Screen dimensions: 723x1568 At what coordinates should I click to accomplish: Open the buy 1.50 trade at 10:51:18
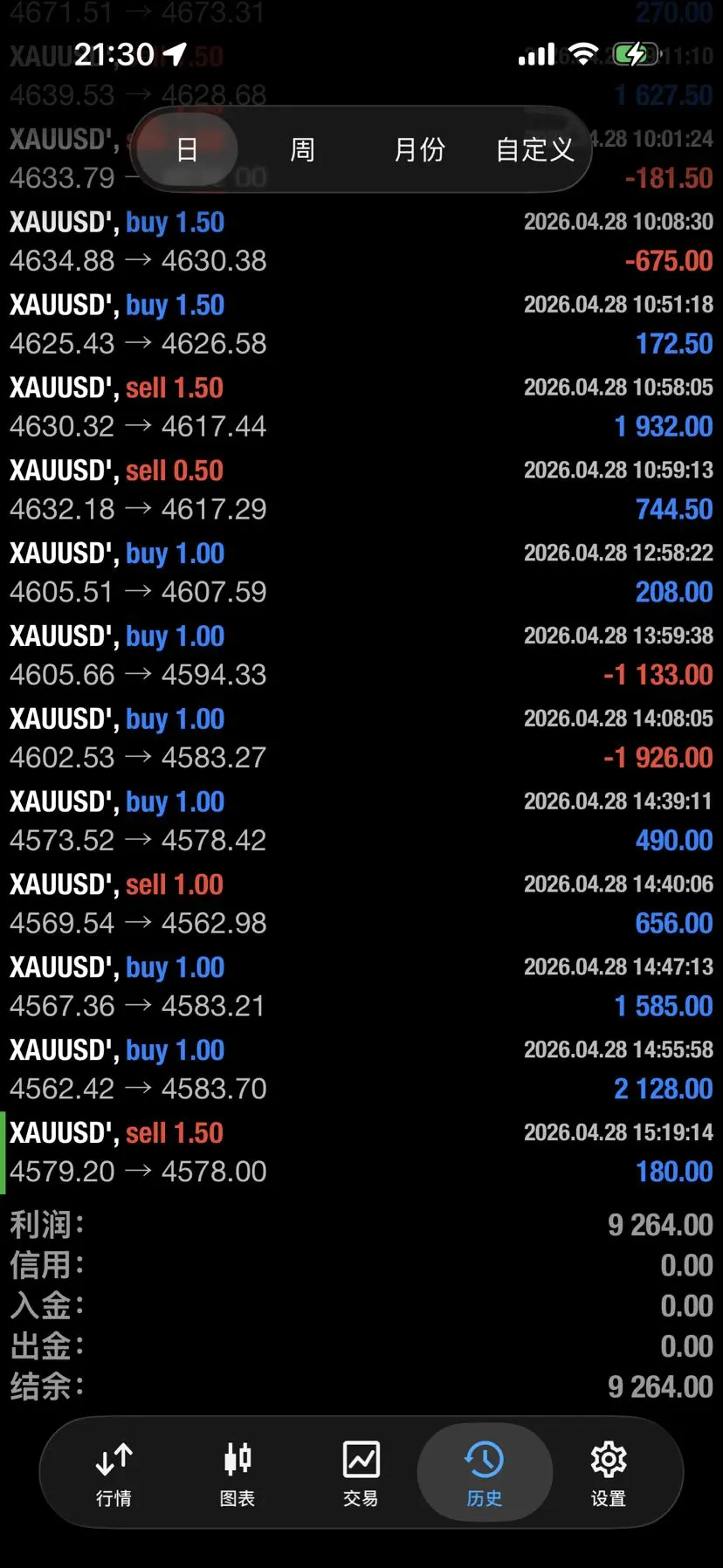click(361, 324)
